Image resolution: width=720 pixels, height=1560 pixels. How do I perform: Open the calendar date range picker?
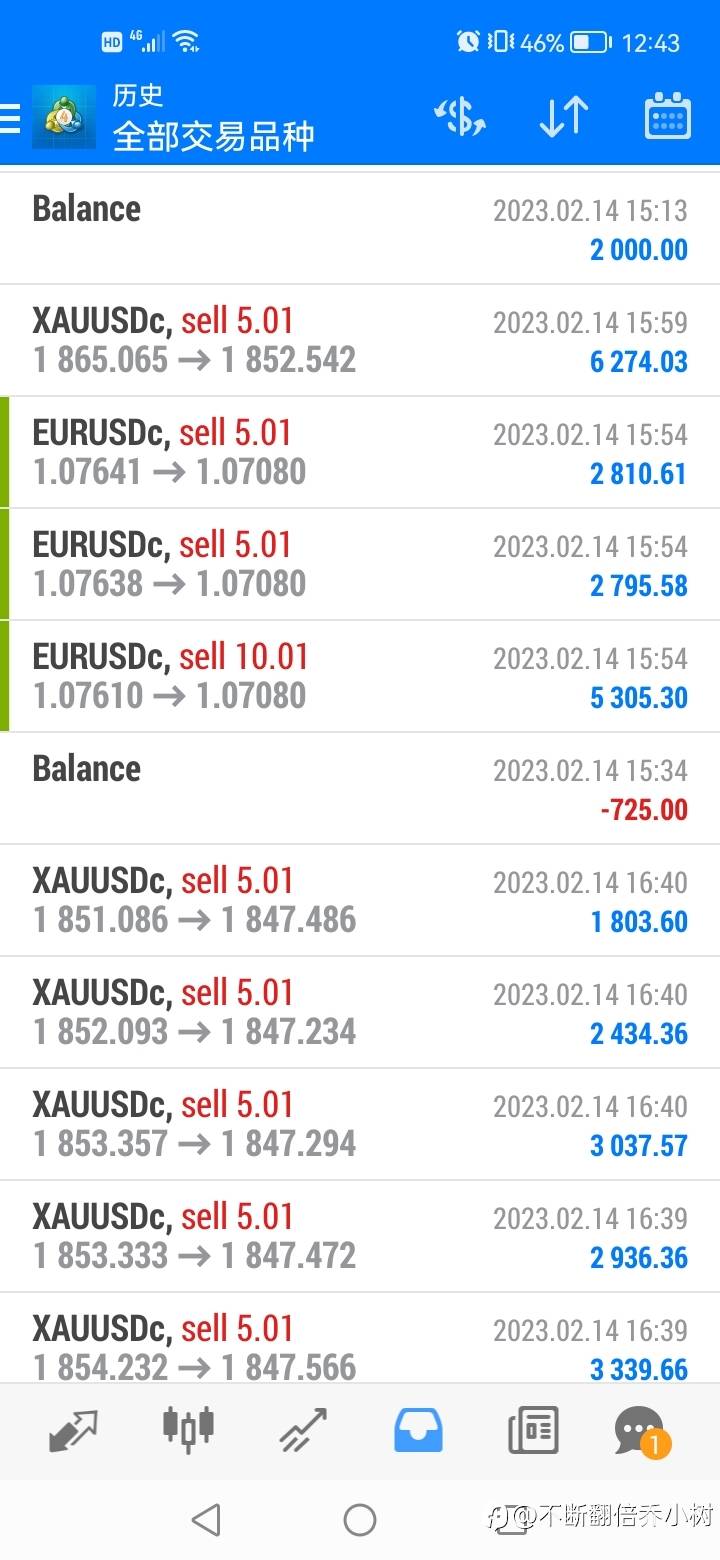coord(668,117)
